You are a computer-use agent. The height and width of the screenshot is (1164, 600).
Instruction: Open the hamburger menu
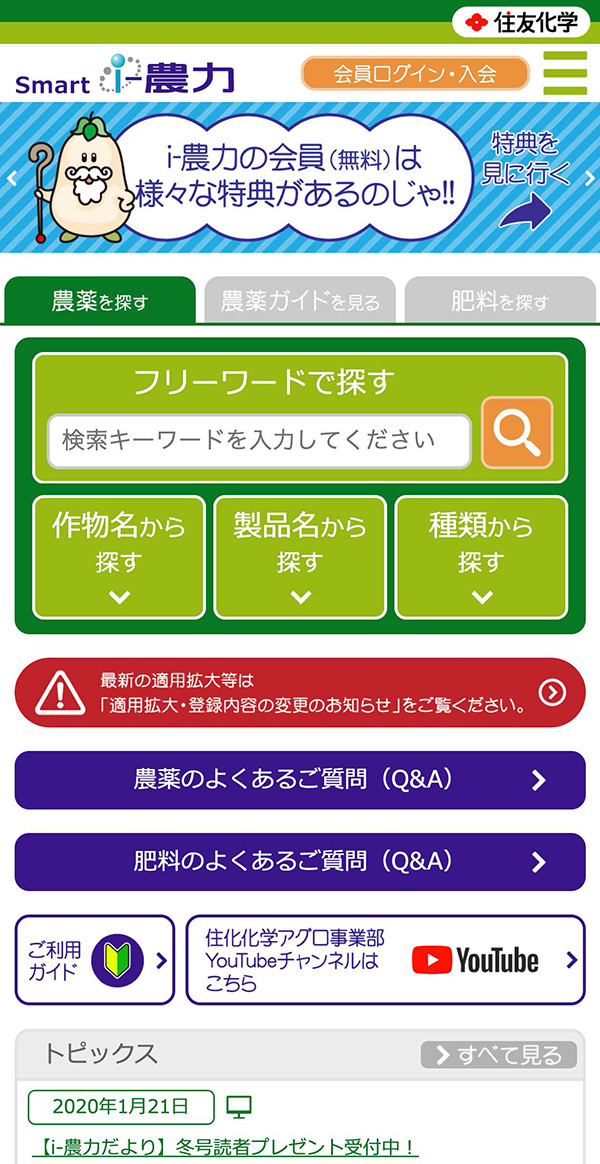pyautogui.click(x=565, y=73)
